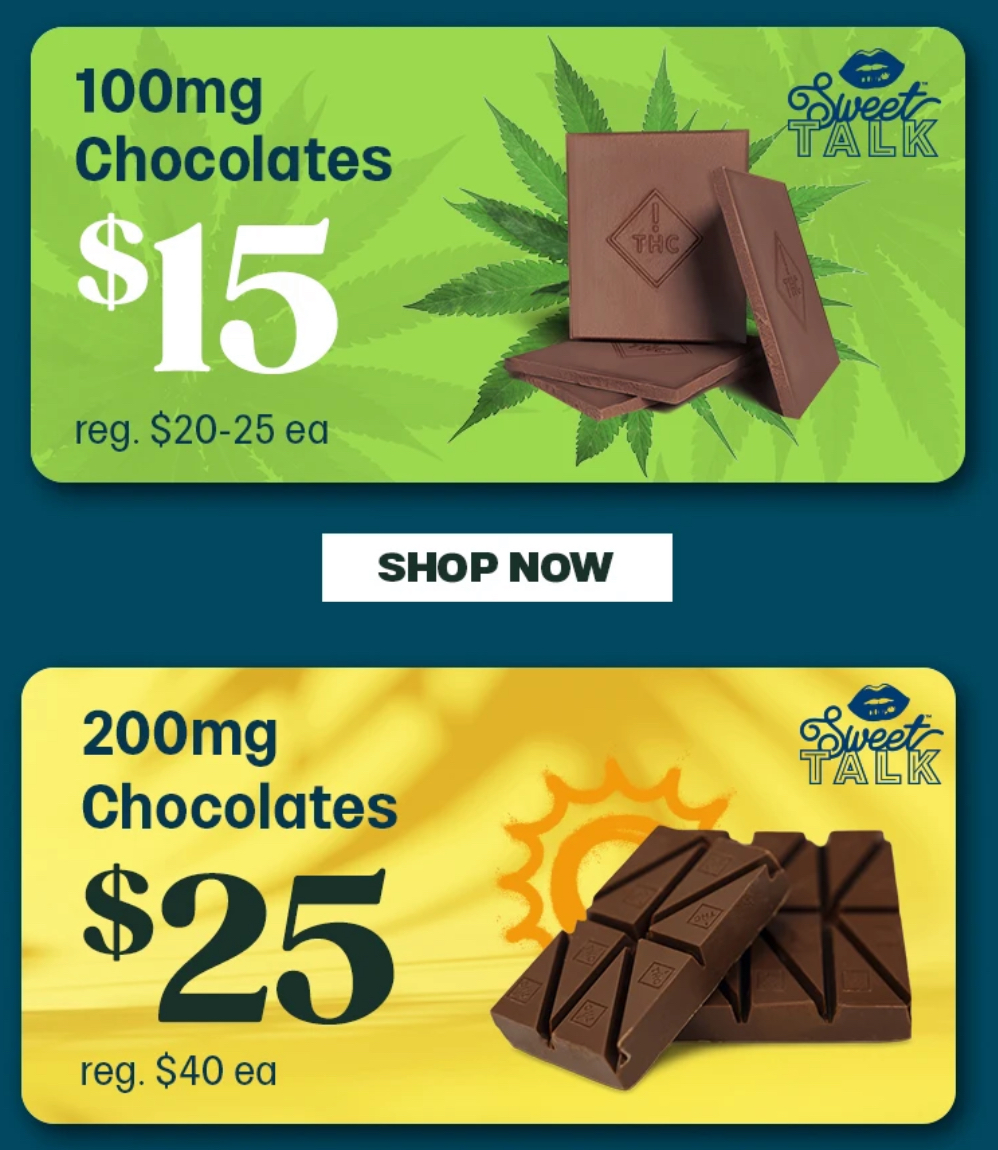Open the 200mg Chocolates $25 banner
The width and height of the screenshot is (998, 1150).
(488, 895)
